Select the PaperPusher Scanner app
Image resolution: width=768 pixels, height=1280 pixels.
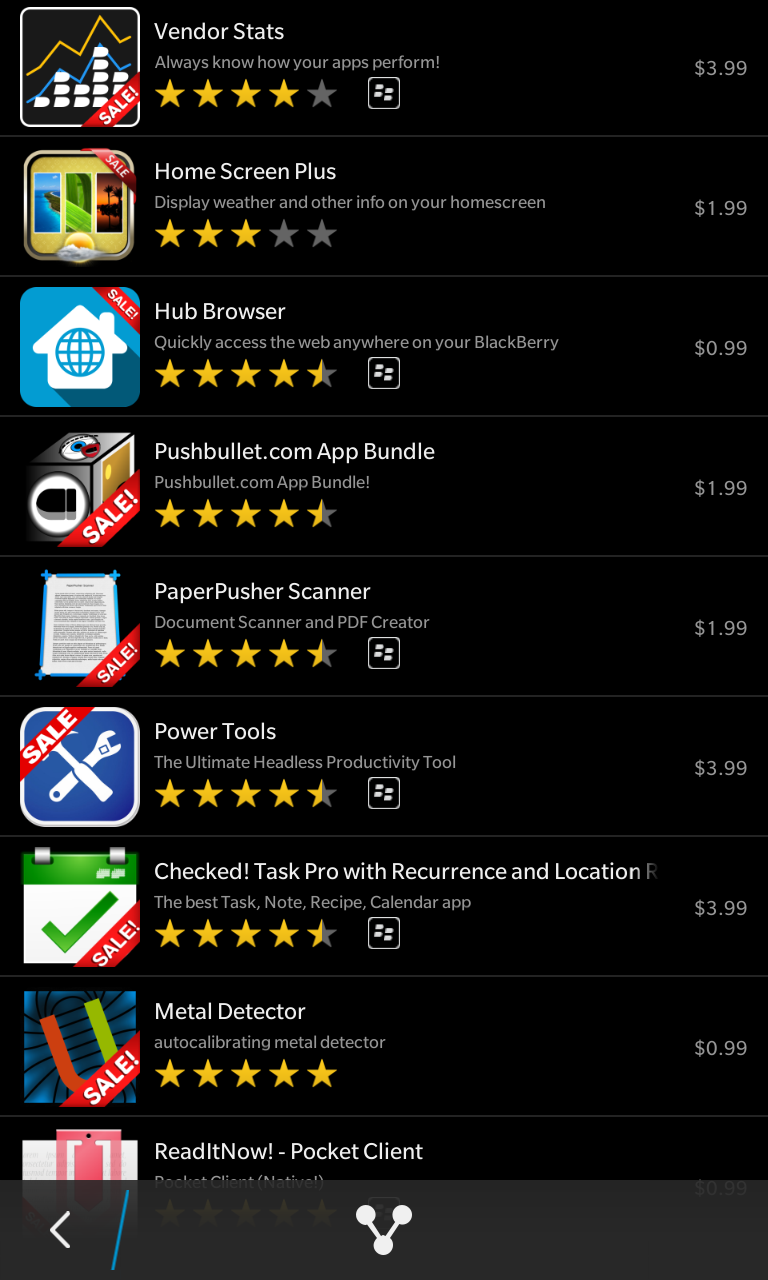click(x=384, y=627)
